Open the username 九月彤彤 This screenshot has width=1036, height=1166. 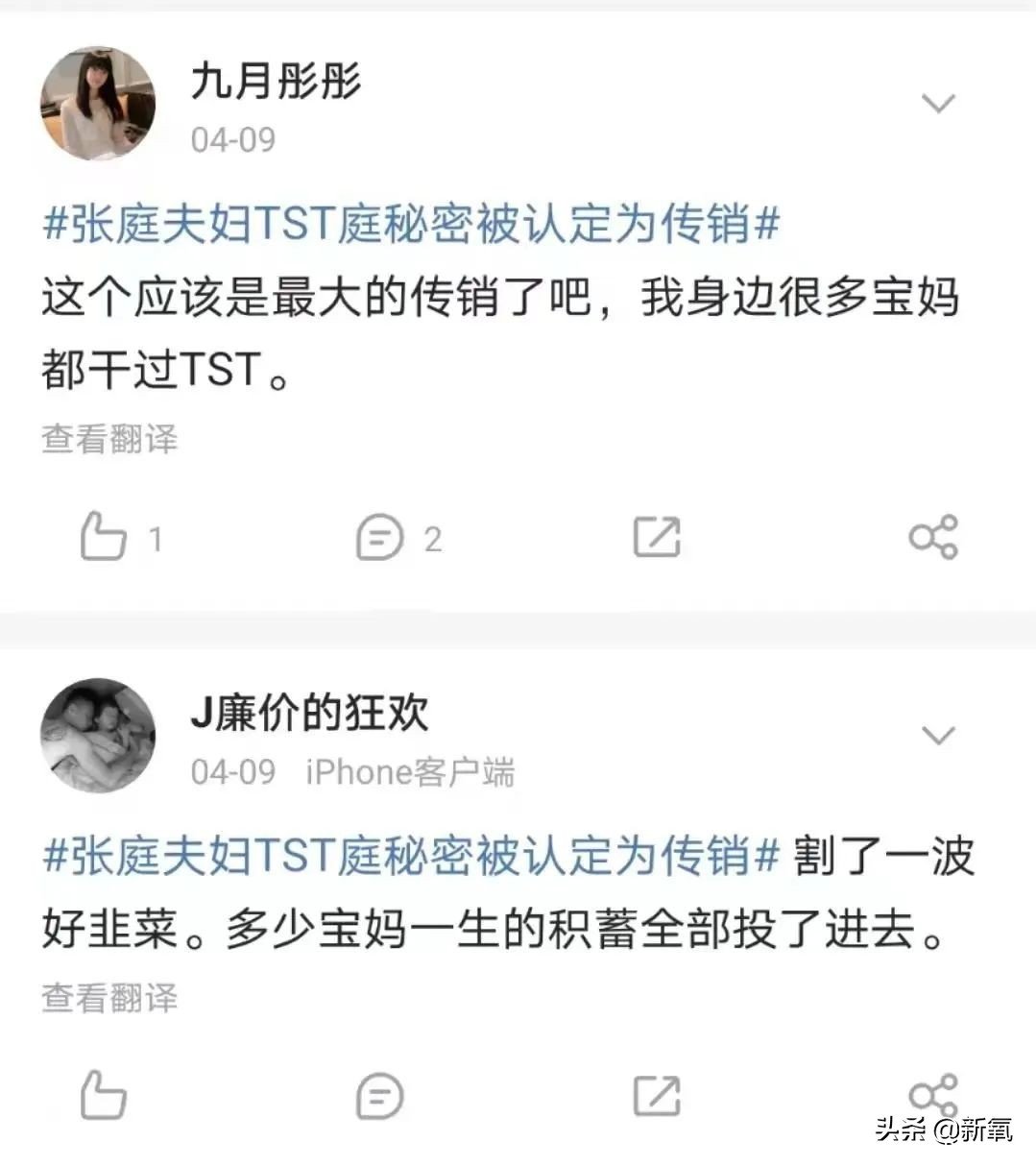point(277,81)
